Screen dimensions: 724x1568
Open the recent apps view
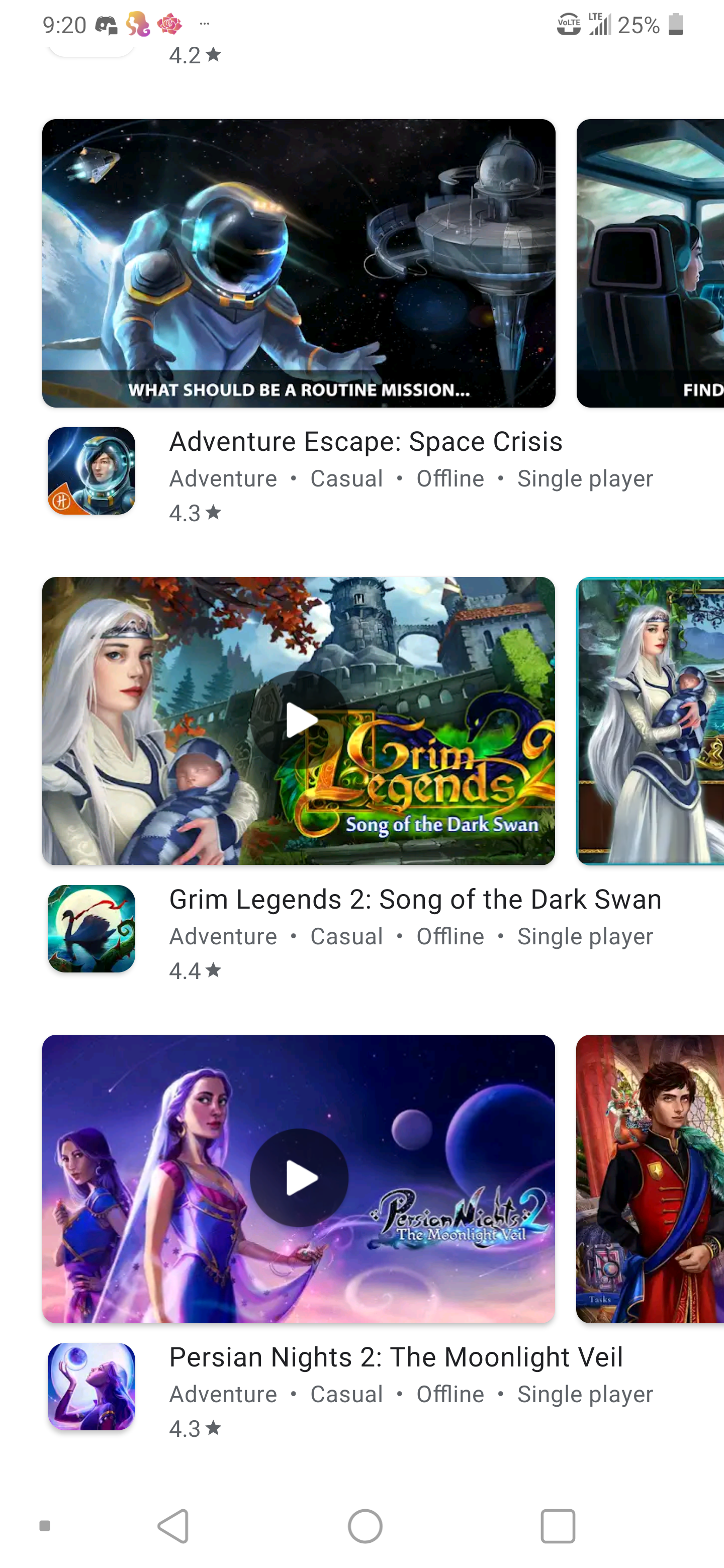(x=558, y=1526)
